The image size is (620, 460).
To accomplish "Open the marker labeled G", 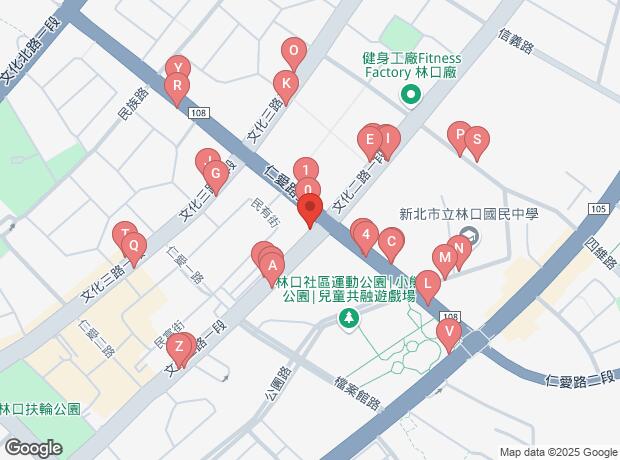I will point(214,174).
